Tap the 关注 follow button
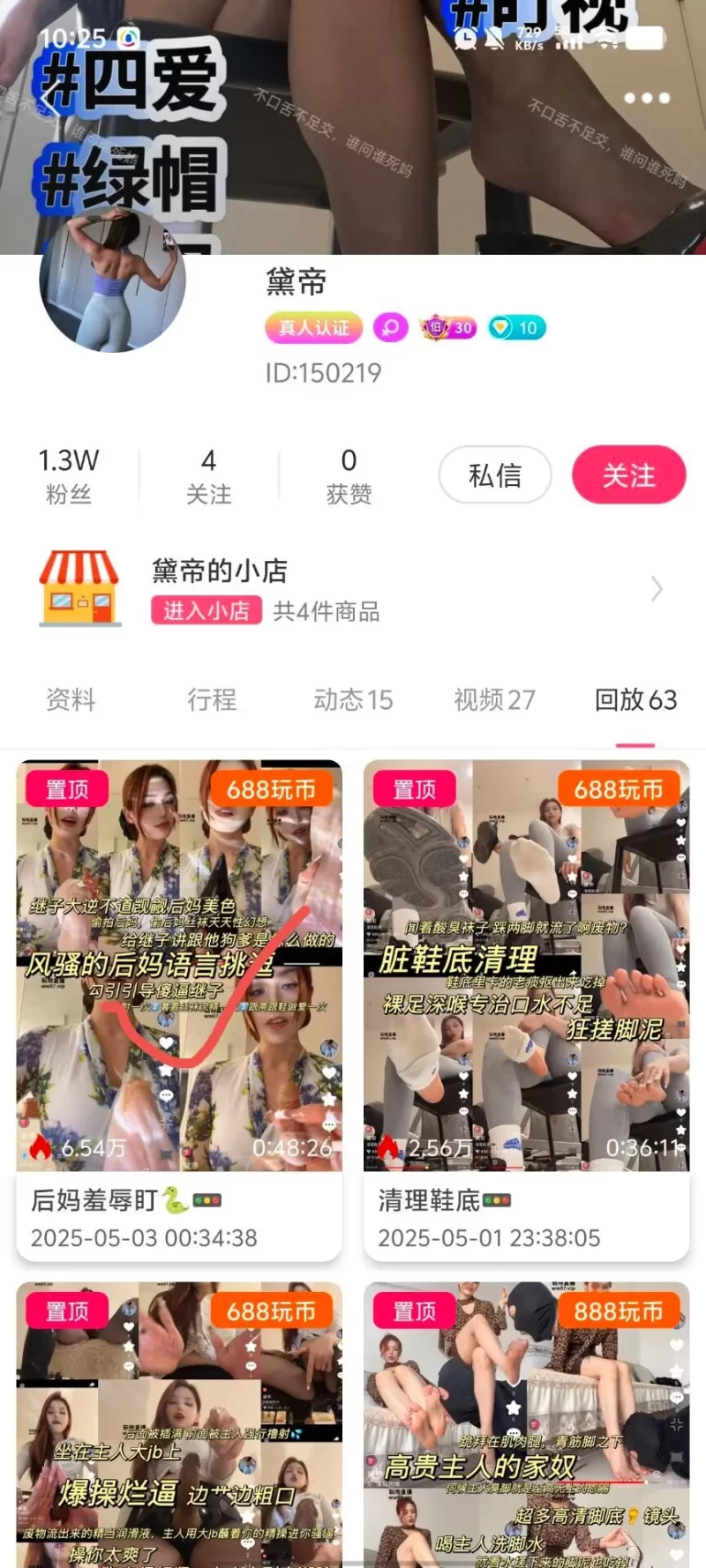706x1568 pixels. pyautogui.click(x=628, y=475)
